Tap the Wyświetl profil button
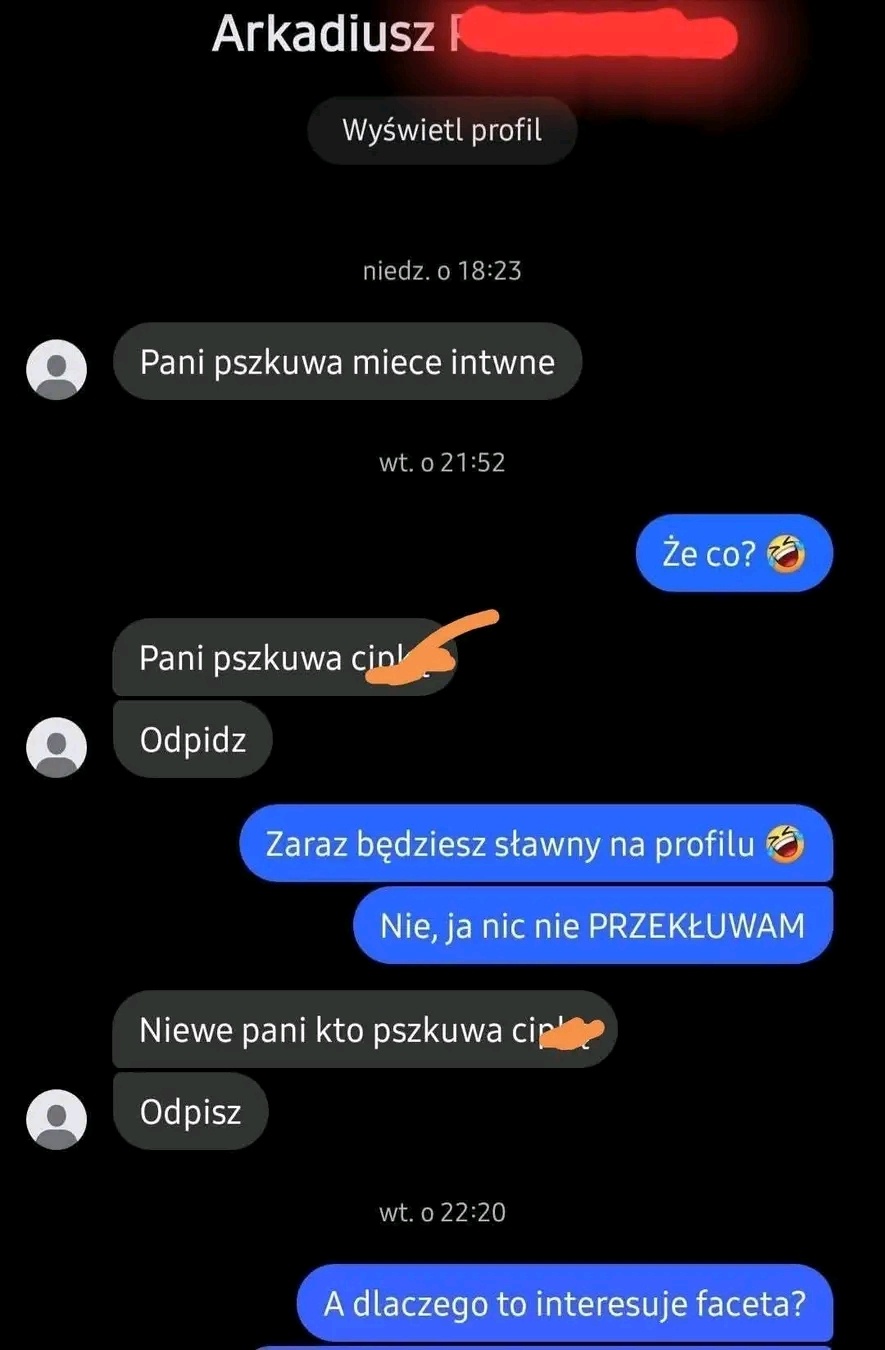885x1350 pixels. pos(442,130)
